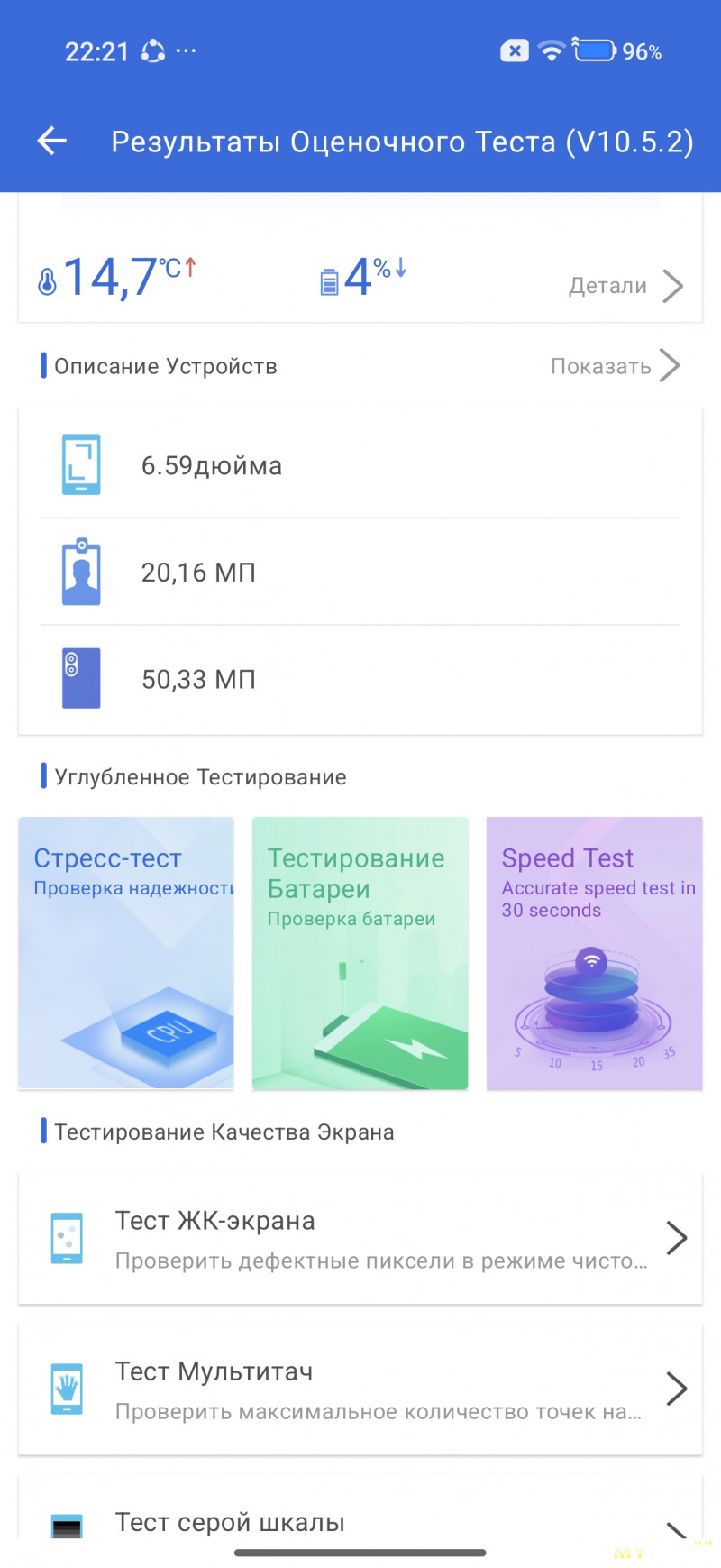721x1568 pixels.
Task: View the 50,33 МП rear camera row
Action: click(360, 679)
